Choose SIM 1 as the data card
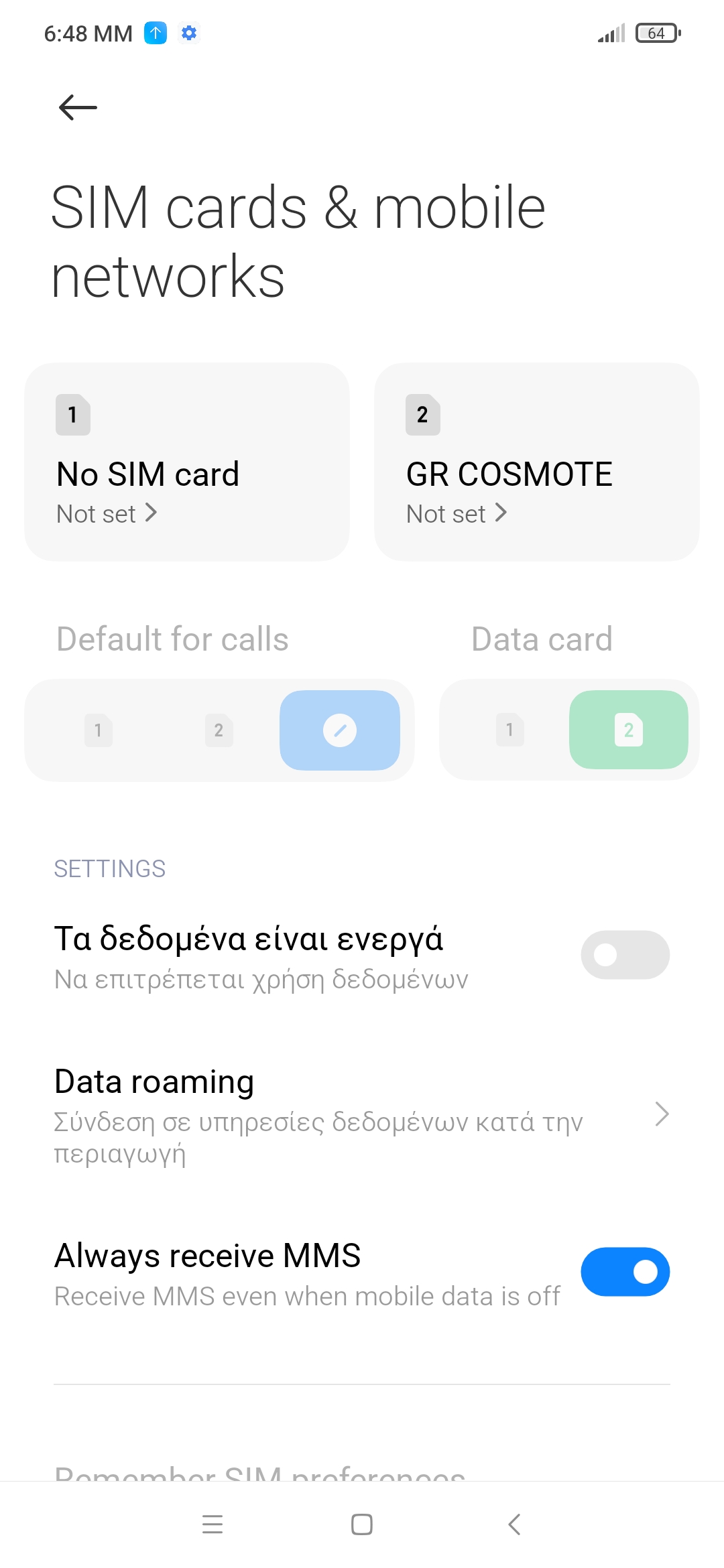 [509, 730]
